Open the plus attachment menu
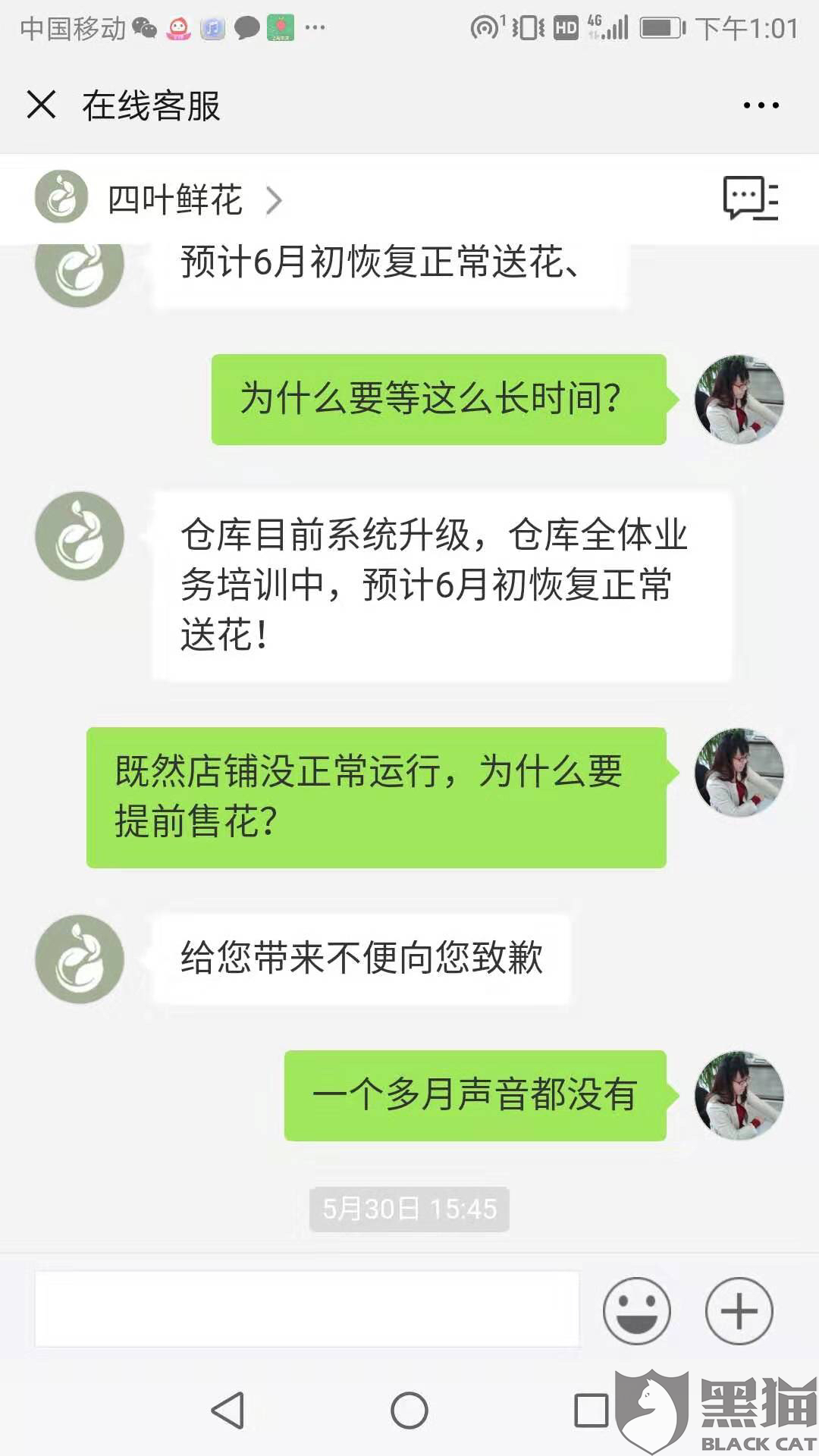Screen dimensions: 819x1456 point(739,1310)
